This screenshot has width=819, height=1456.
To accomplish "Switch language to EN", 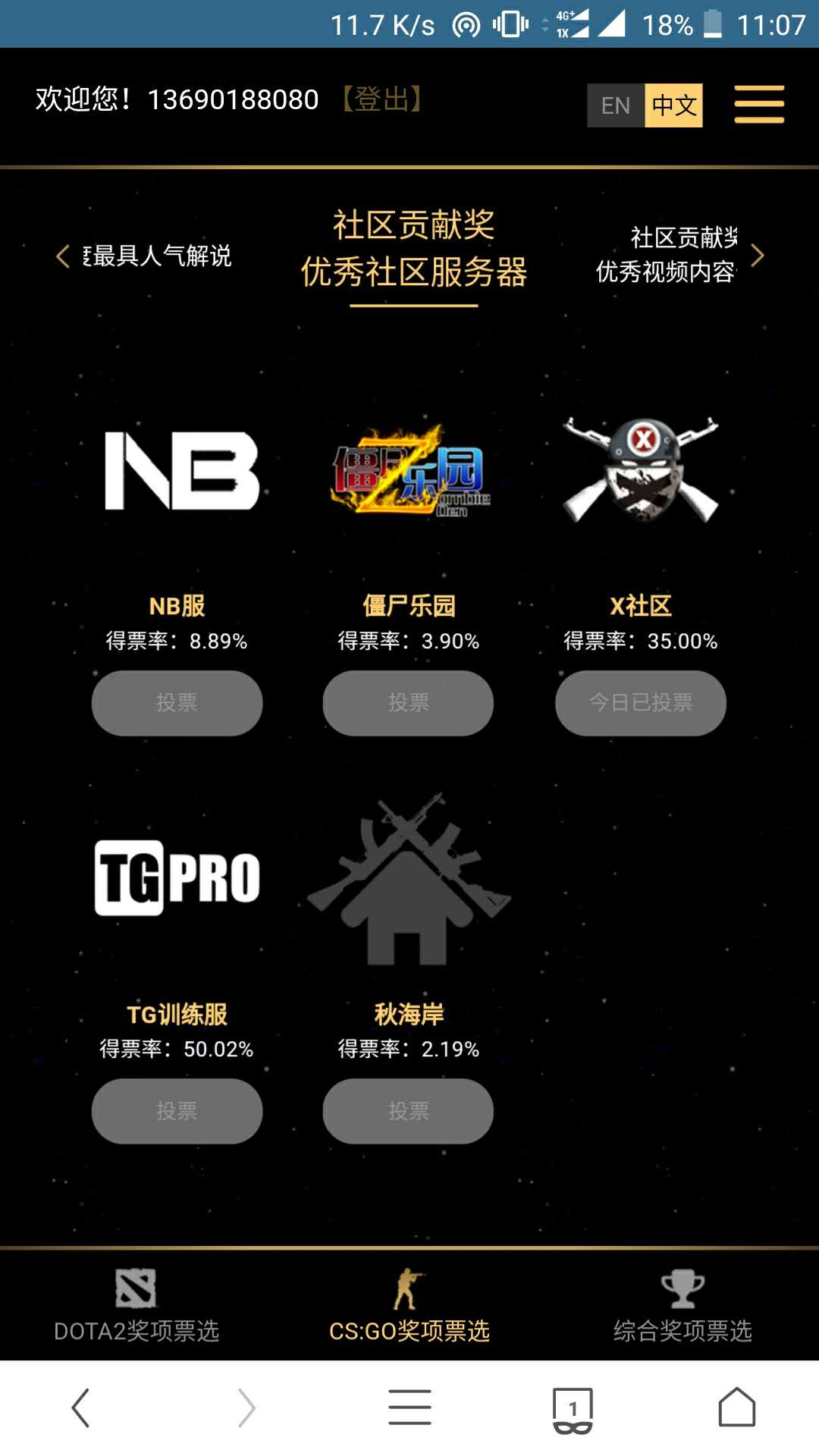I will coord(616,105).
